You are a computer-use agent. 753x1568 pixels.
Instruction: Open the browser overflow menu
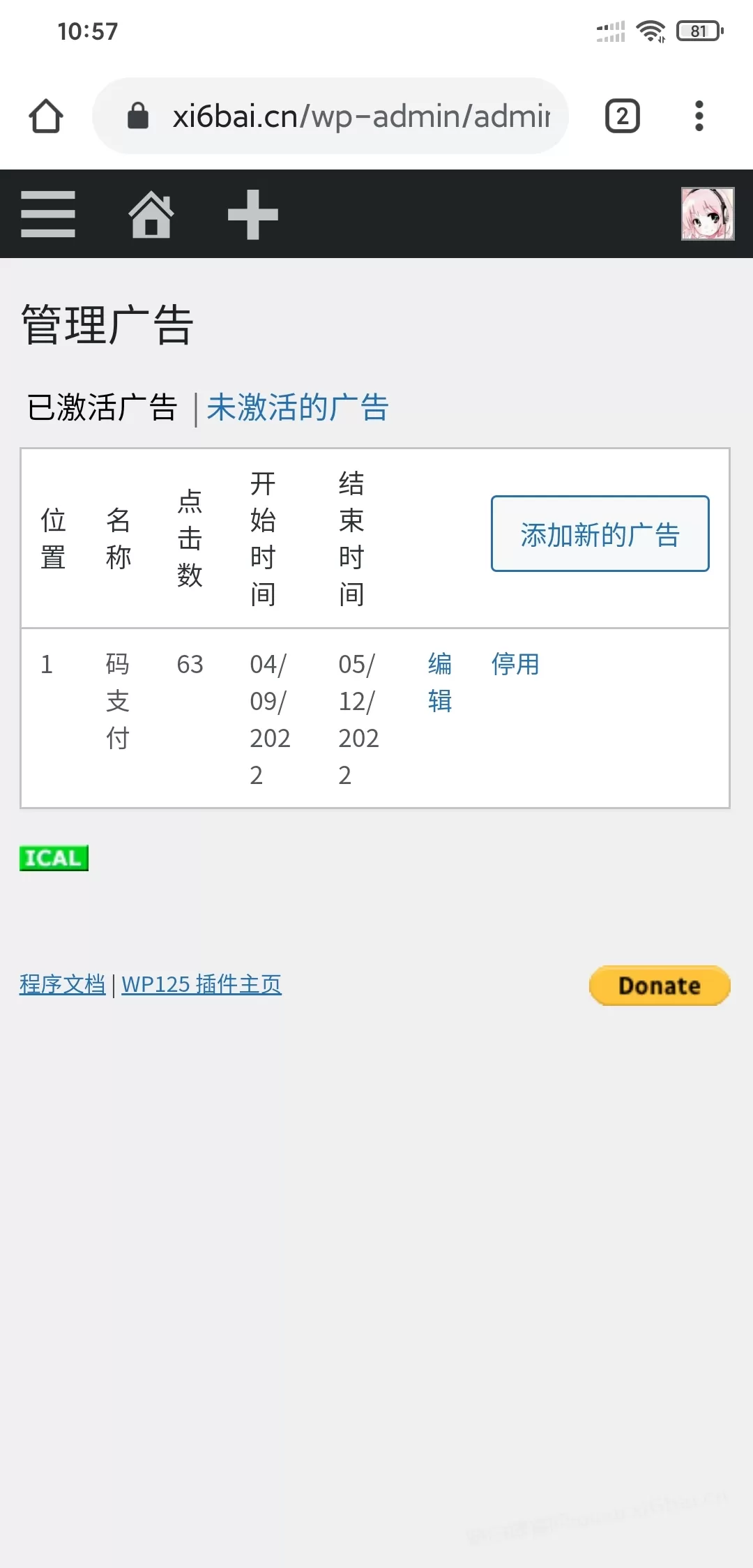point(699,116)
